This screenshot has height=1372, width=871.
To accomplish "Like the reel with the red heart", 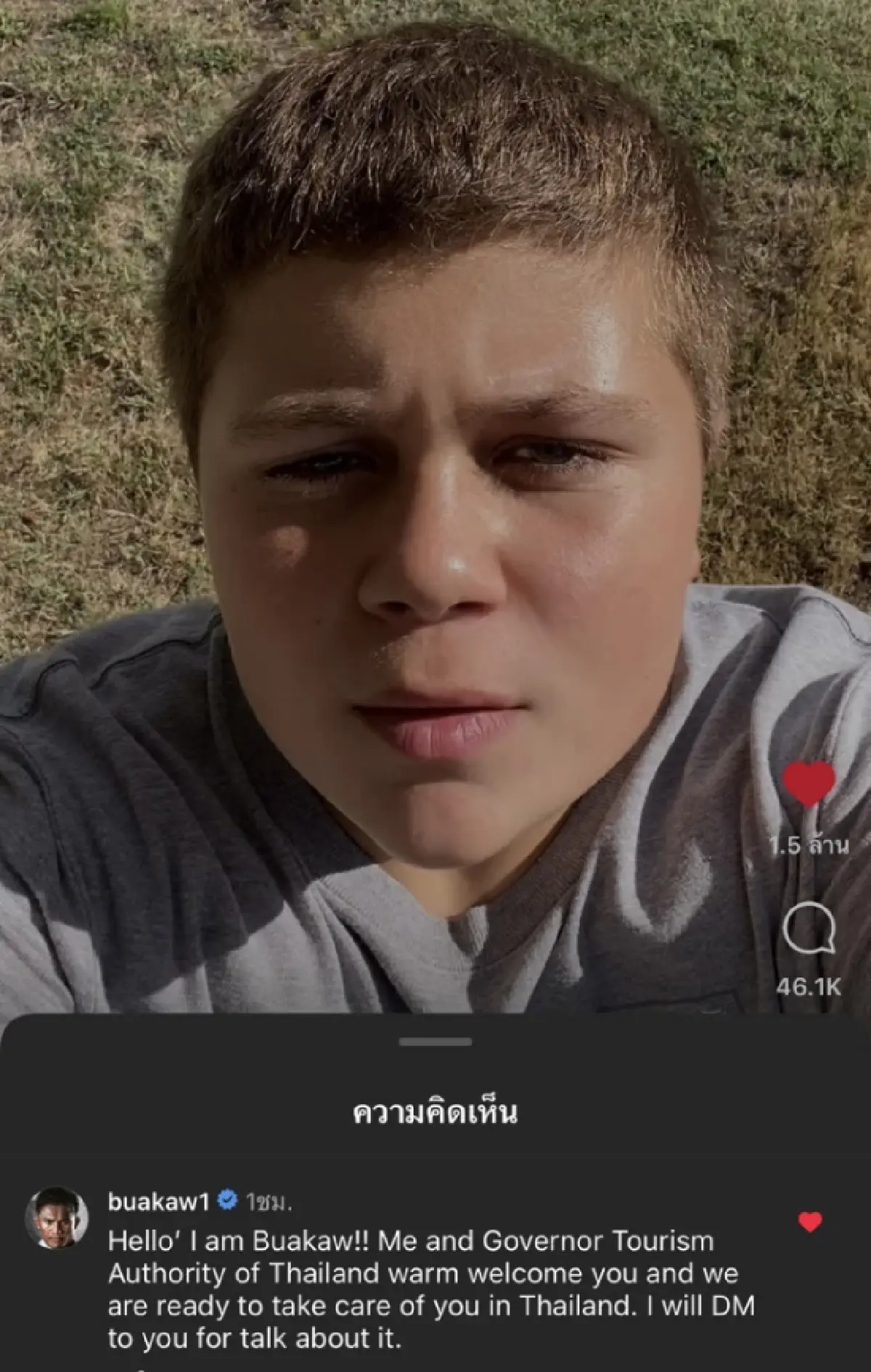I will click(x=809, y=783).
